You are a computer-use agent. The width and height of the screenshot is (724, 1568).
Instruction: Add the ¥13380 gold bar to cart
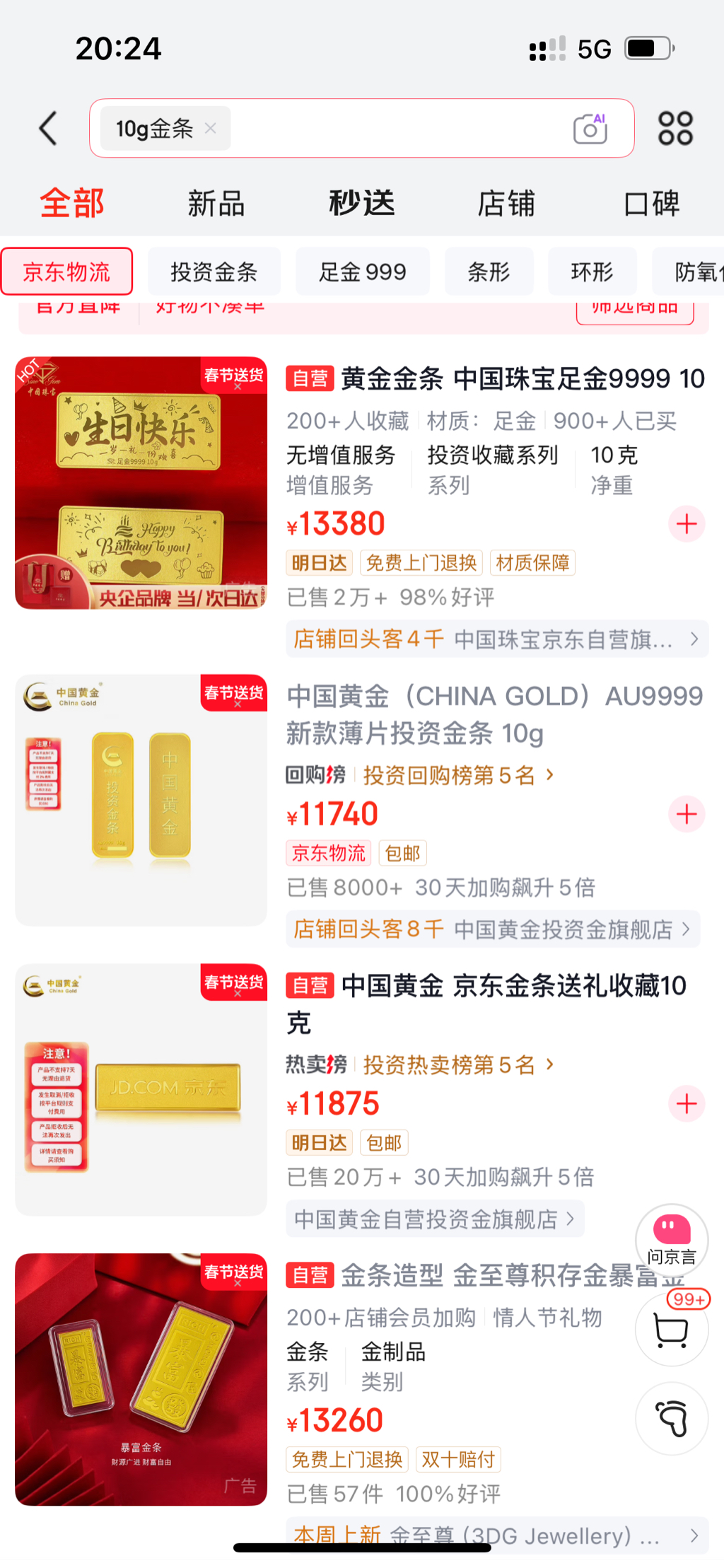click(x=687, y=524)
